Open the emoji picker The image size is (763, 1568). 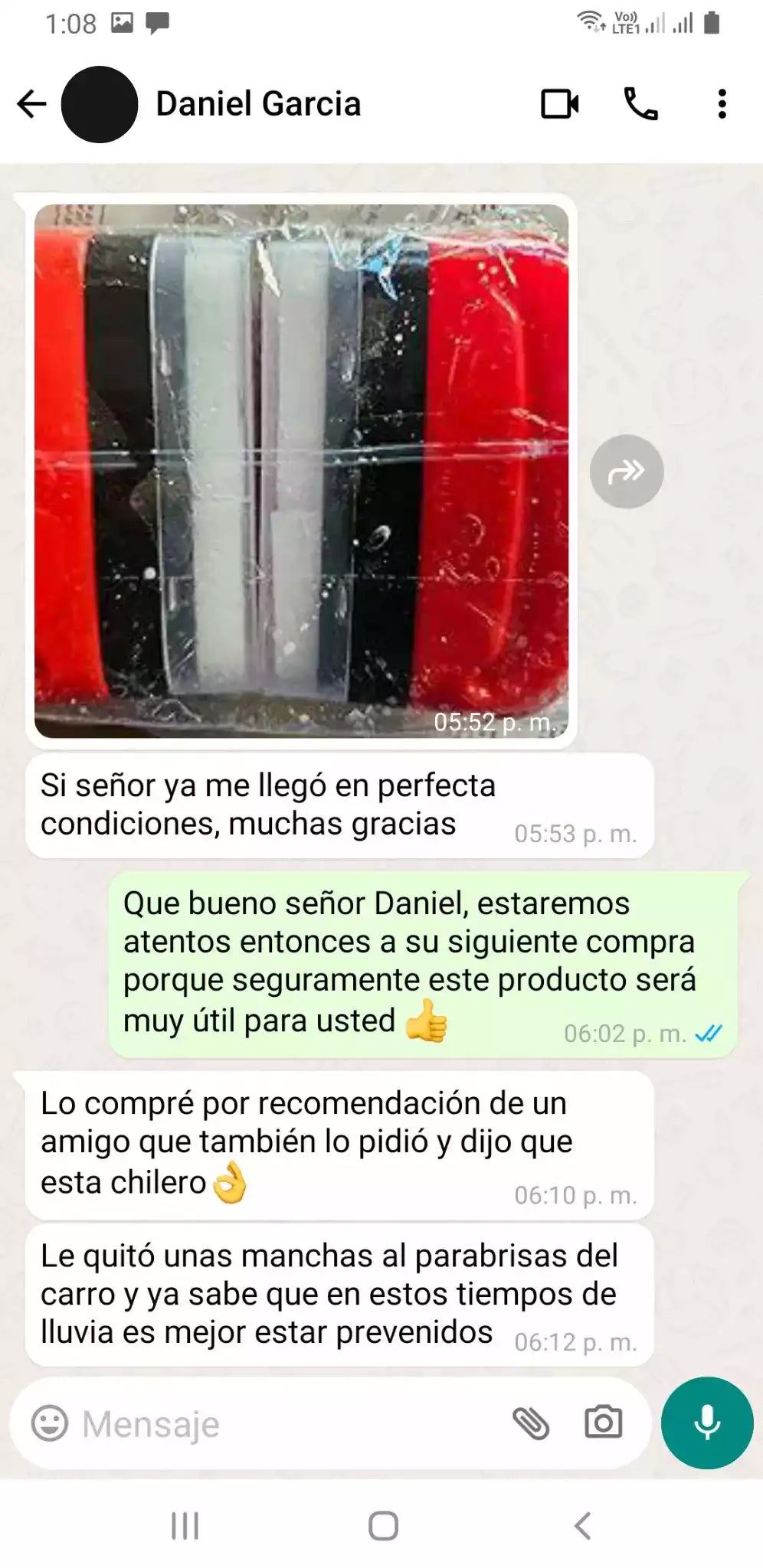(x=50, y=1424)
